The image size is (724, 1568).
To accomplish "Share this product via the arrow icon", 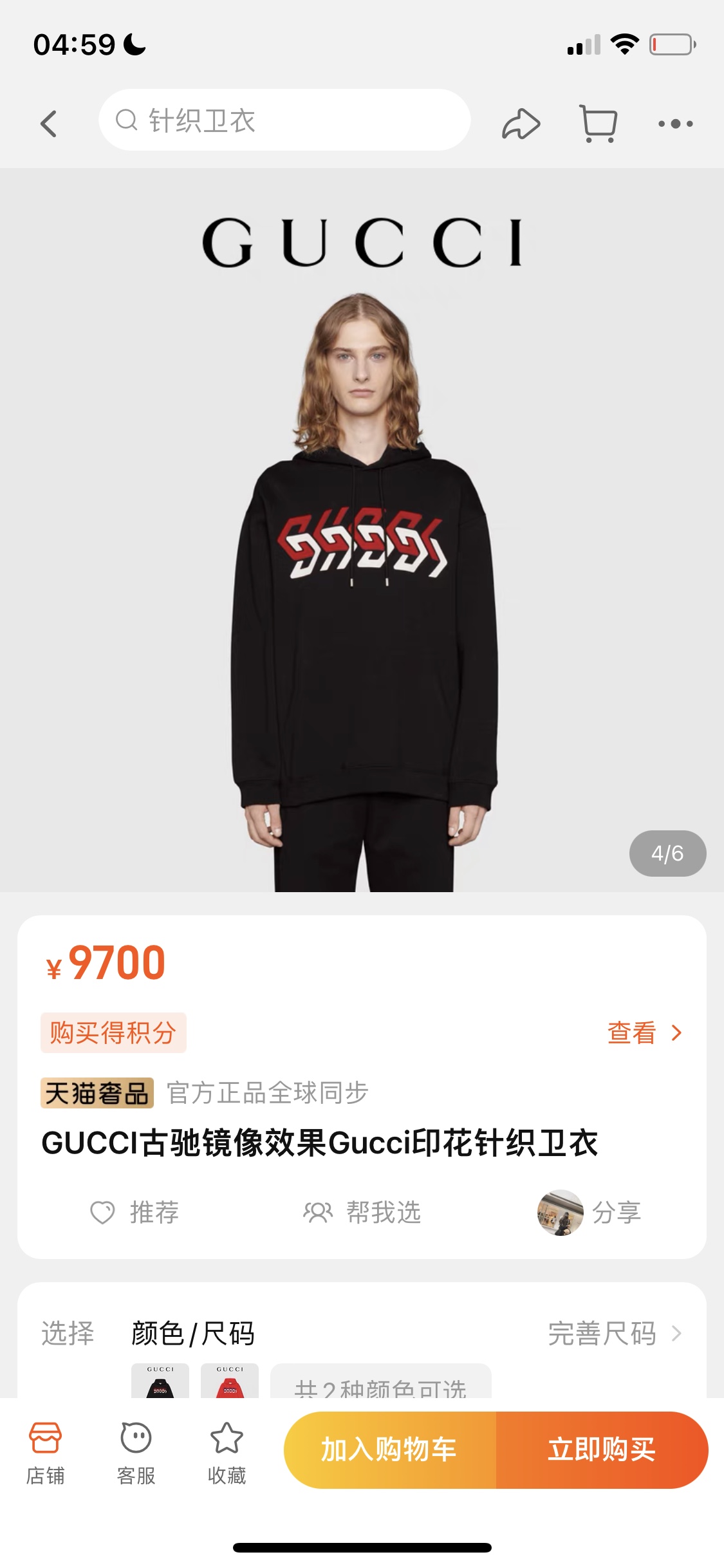I will pos(520,123).
